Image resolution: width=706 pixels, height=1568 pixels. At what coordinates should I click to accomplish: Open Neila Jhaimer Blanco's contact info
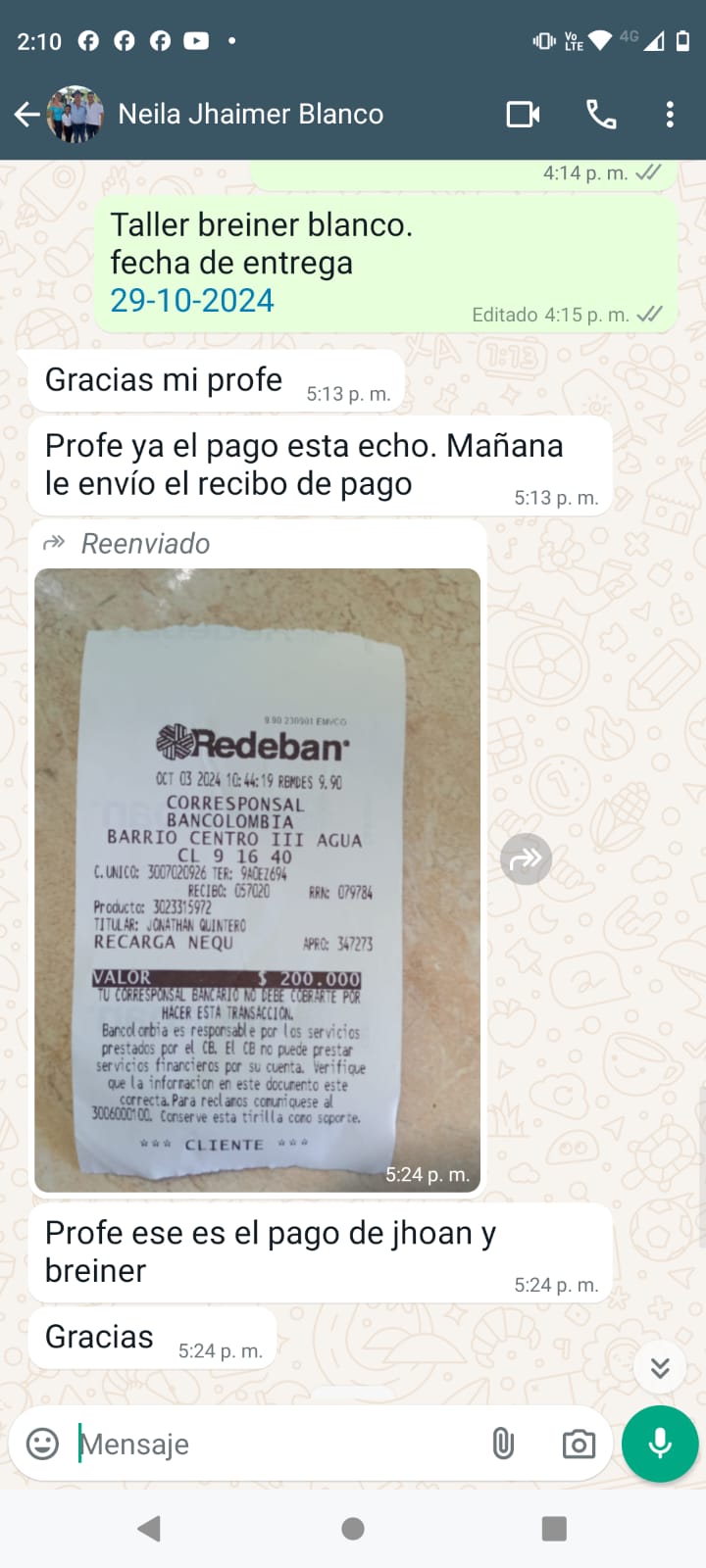pos(250,115)
